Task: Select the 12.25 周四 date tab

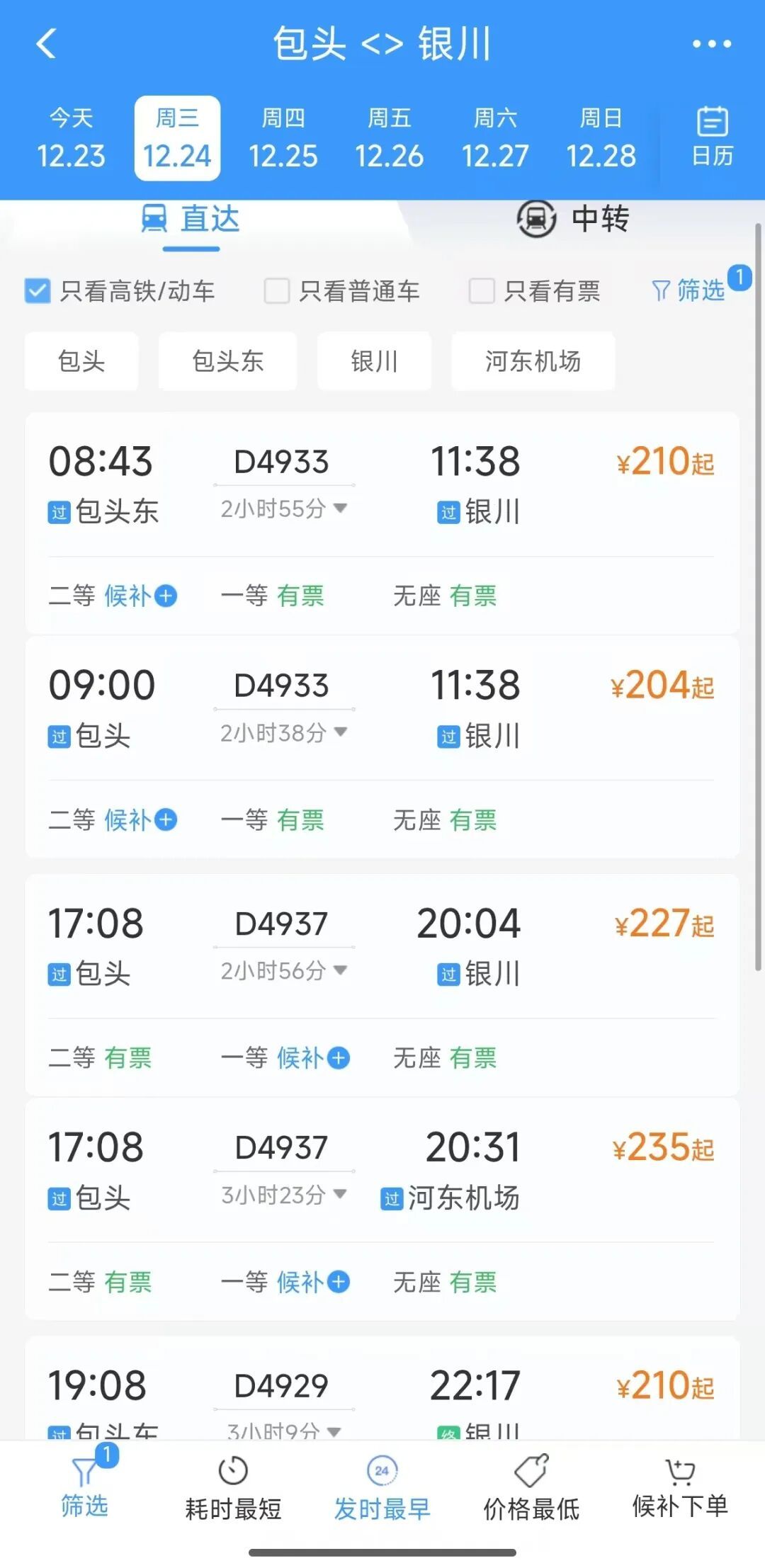Action: [283, 138]
